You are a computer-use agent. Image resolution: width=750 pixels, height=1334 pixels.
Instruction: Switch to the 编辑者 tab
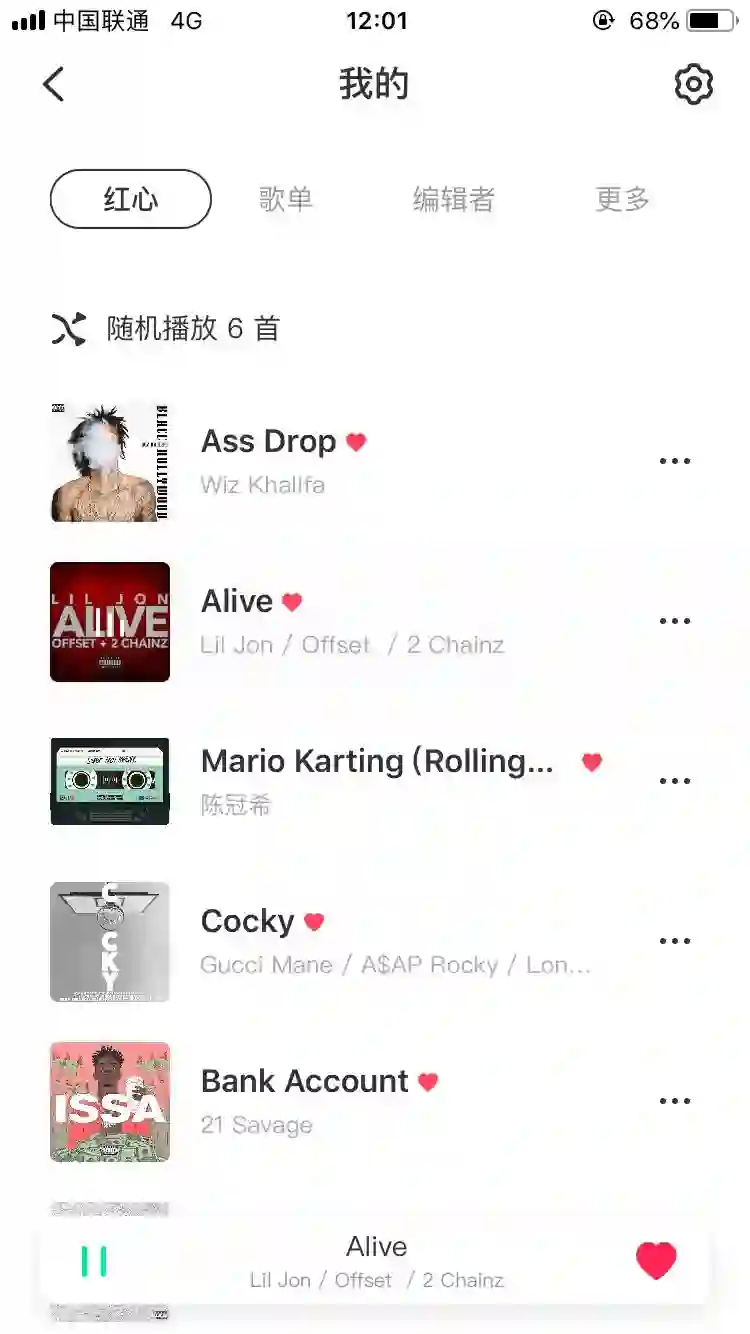coord(453,199)
